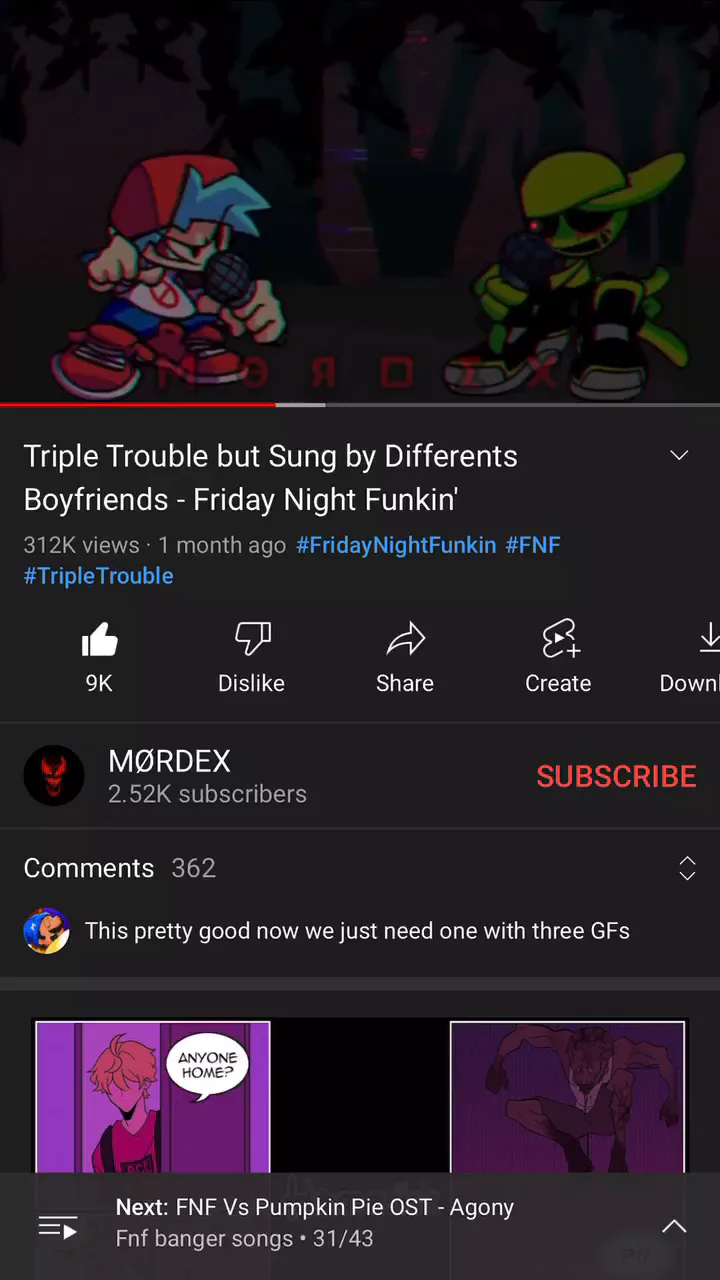Viewport: 720px width, 1280px height.
Task: Open the #FNF hashtag
Action: [x=533, y=545]
